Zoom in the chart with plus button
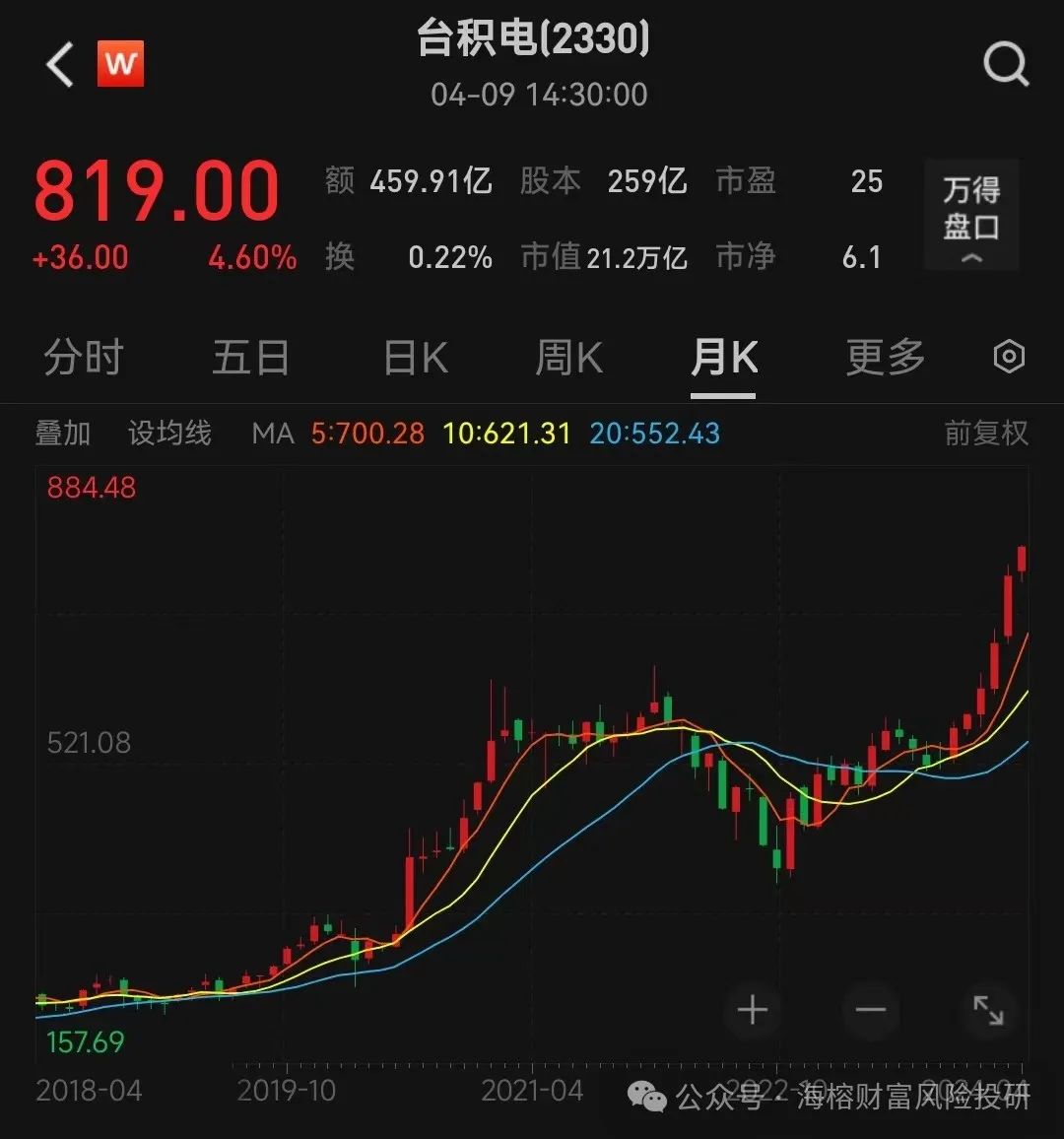Viewport: 1064px width, 1139px height. 753,1010
